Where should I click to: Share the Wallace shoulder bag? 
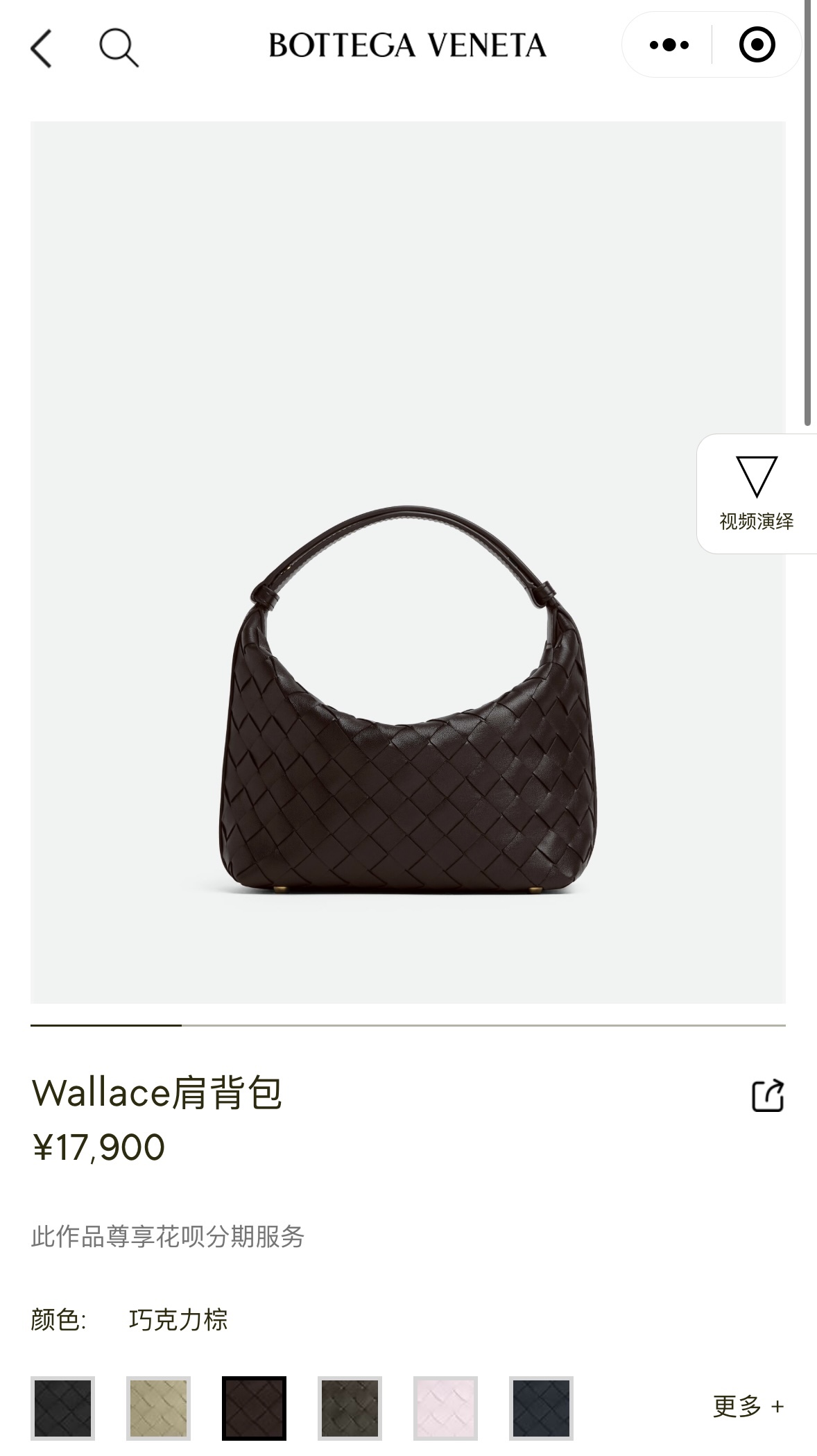tap(768, 1095)
